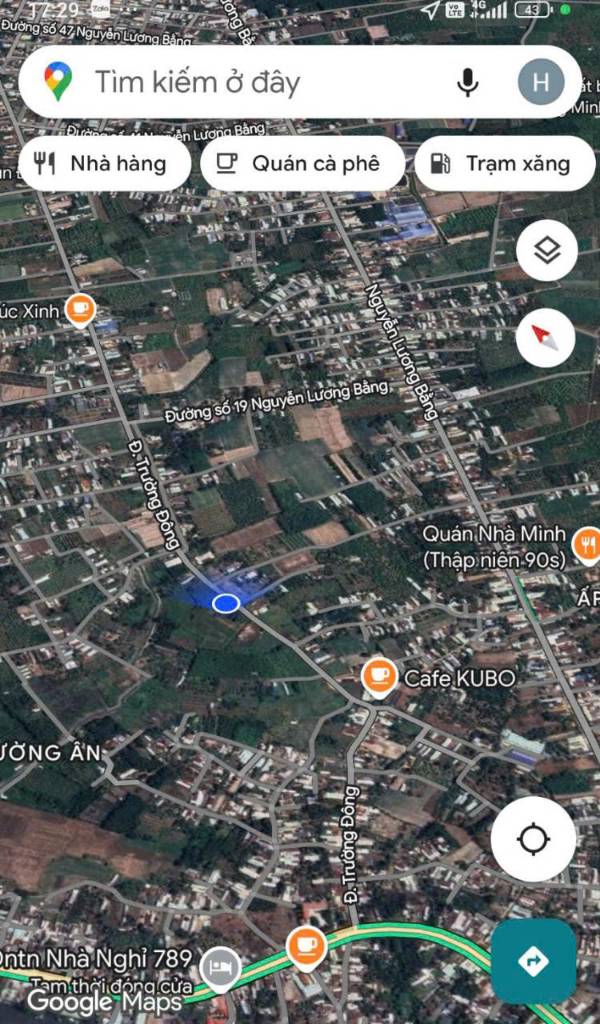
Task: Open the account profile avatar H
Action: pos(540,82)
